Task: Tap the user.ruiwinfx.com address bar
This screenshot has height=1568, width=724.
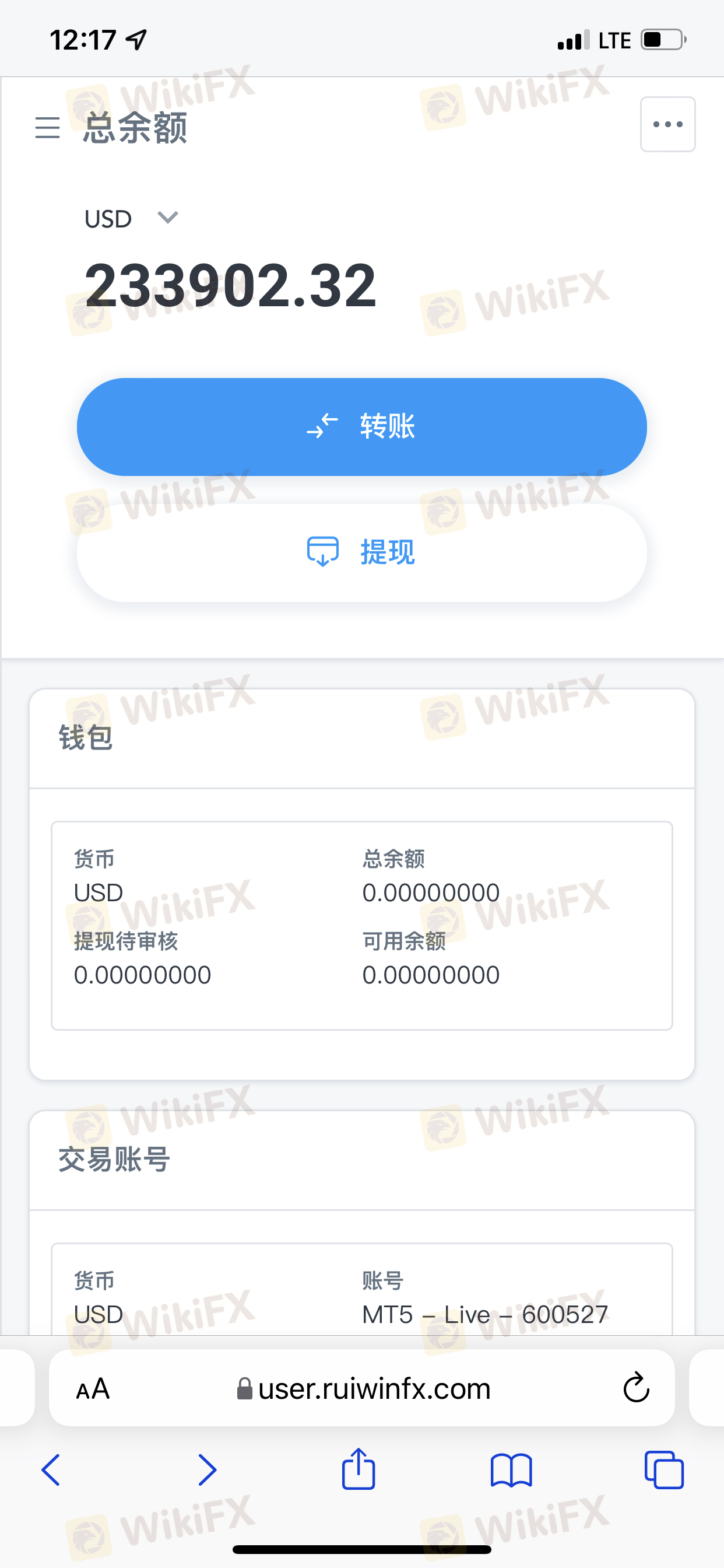Action: [363, 1389]
